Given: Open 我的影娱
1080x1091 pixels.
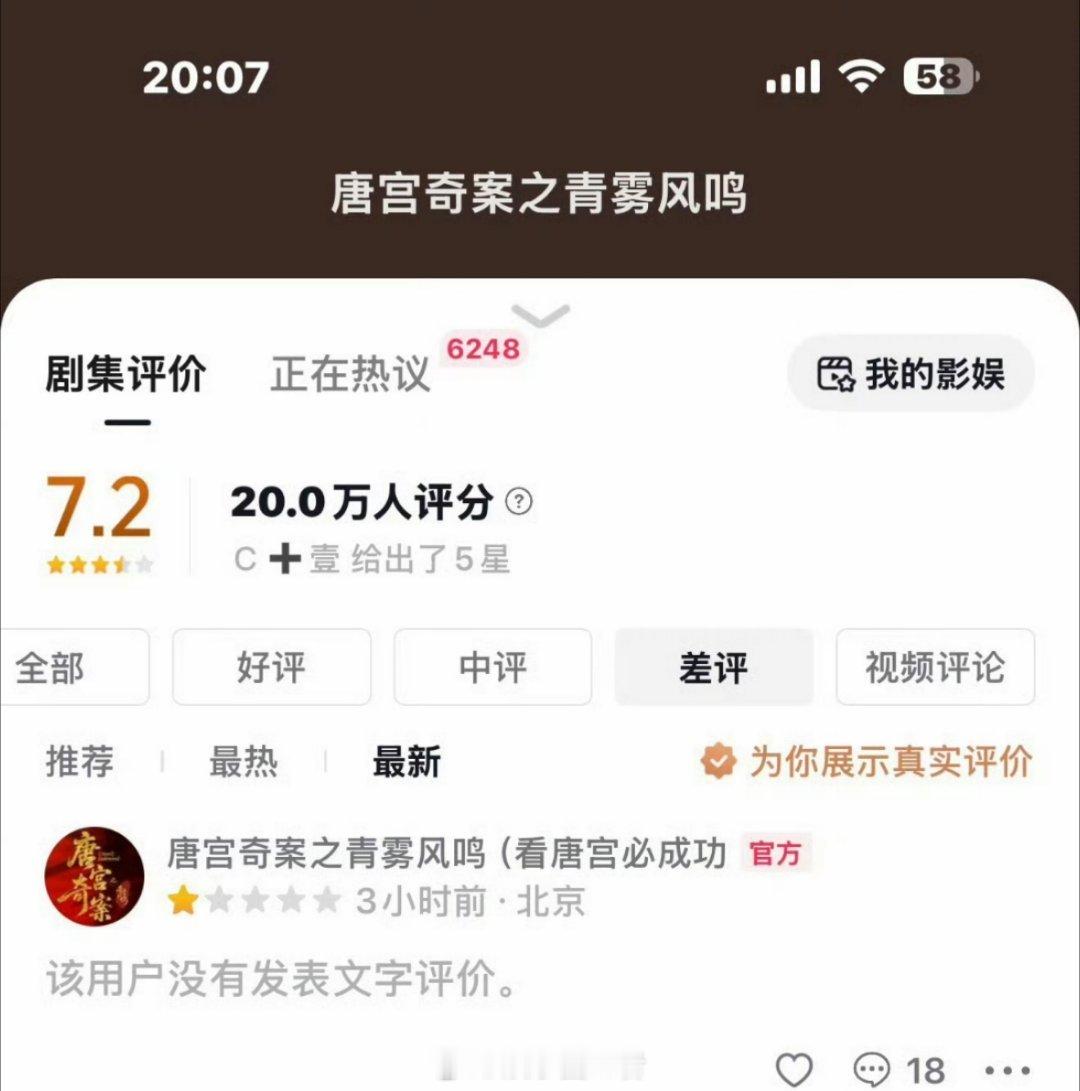Looking at the screenshot, I should coord(932,372).
